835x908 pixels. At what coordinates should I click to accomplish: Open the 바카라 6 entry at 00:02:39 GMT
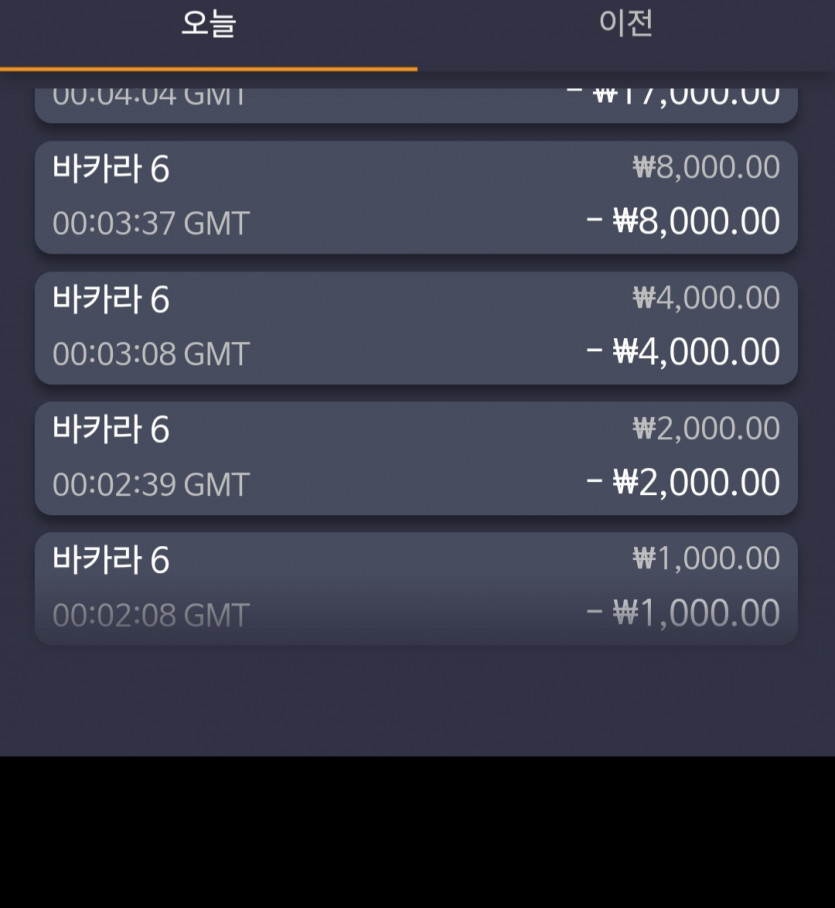click(416, 458)
